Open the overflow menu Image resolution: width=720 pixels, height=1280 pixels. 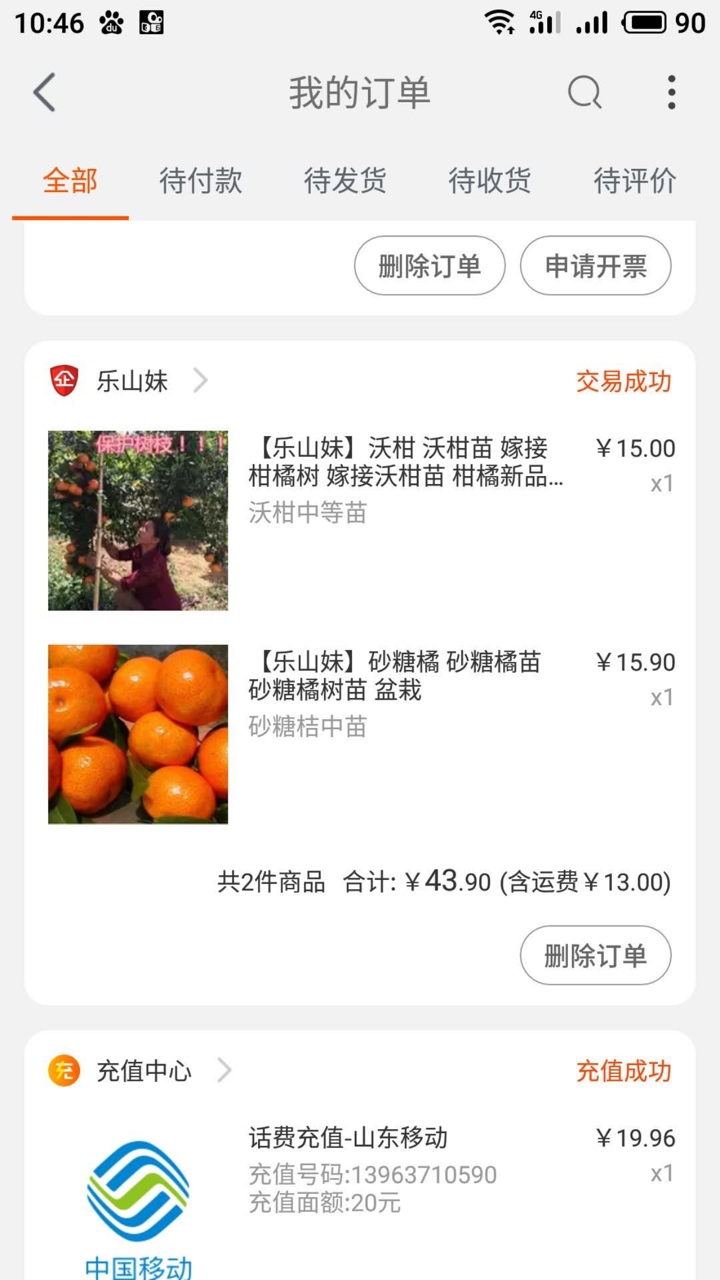pos(671,93)
